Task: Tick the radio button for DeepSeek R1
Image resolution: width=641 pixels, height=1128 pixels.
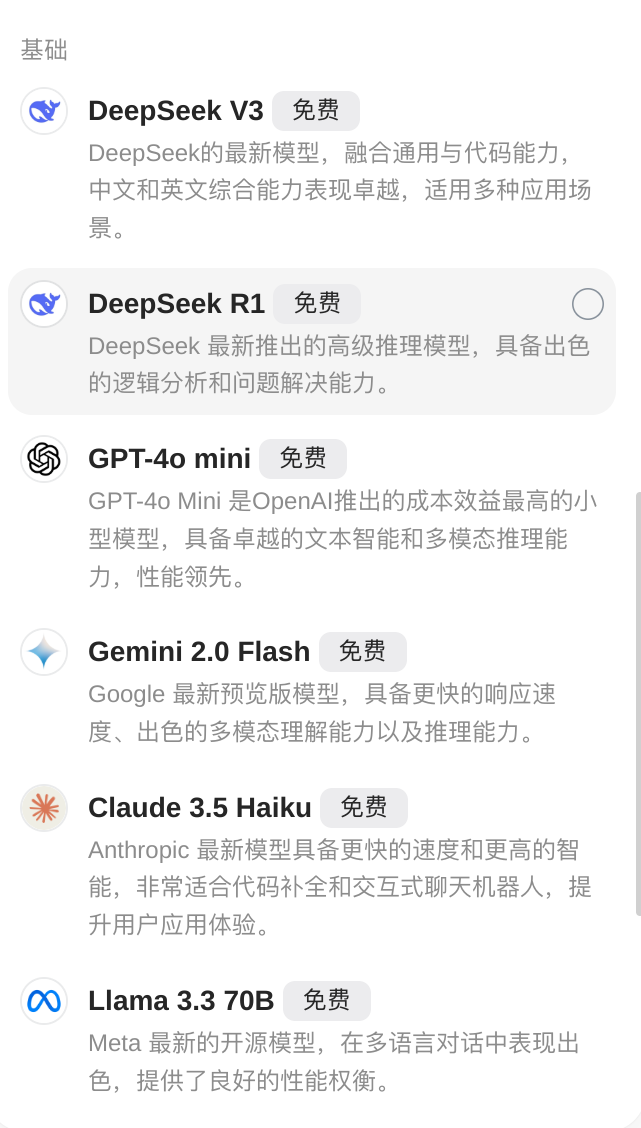Action: tap(588, 304)
